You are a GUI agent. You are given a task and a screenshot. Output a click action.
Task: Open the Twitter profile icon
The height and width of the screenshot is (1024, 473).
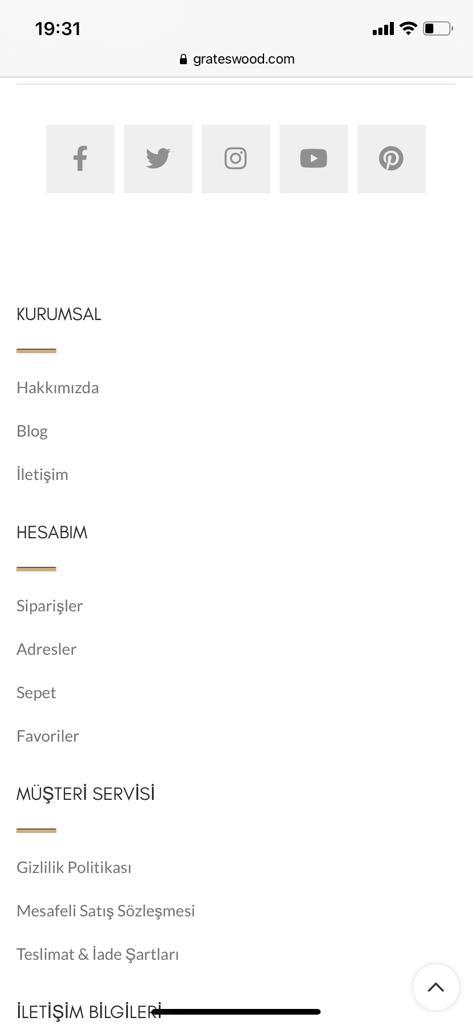pos(158,159)
